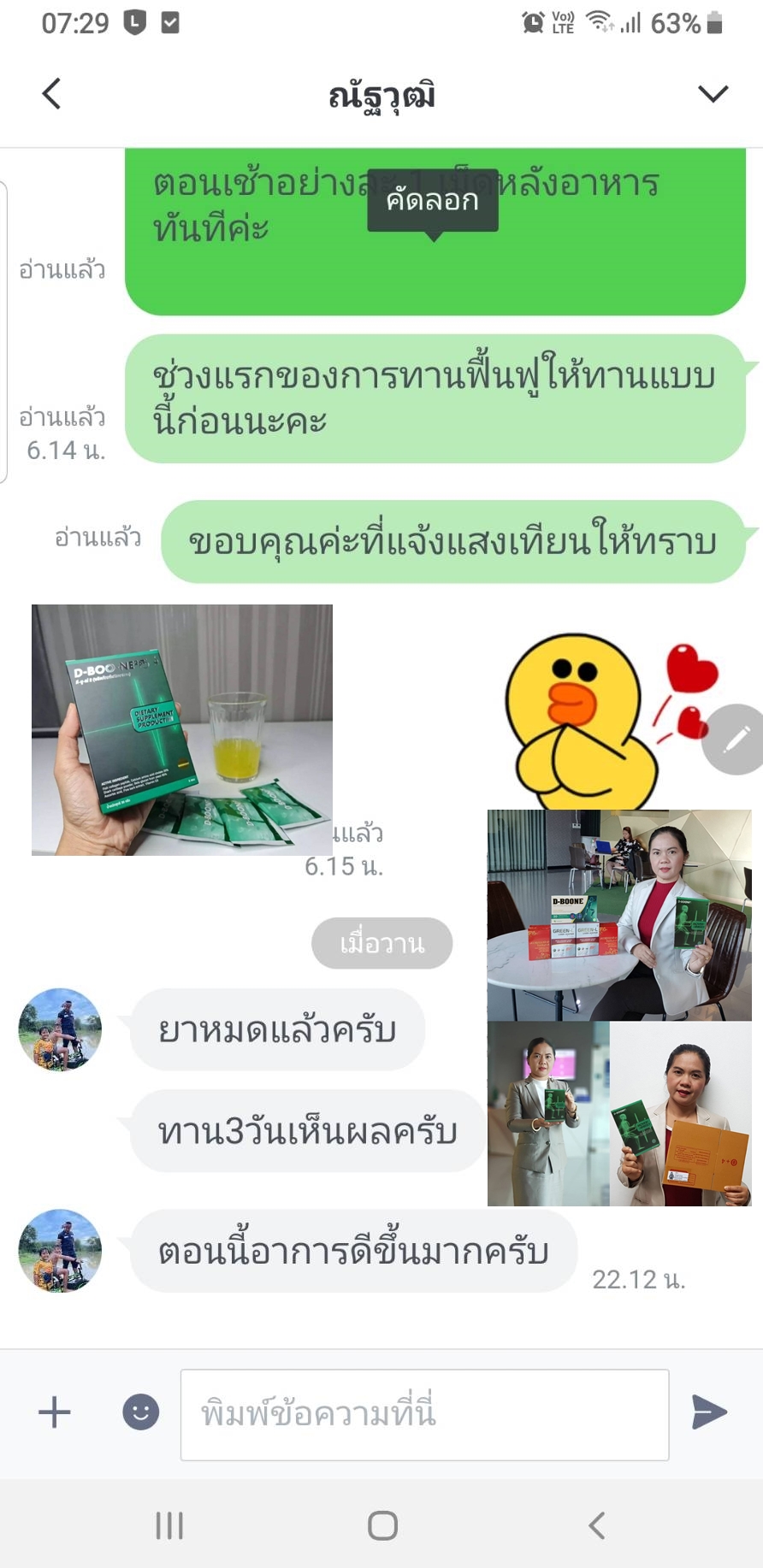Send the message with the arrow icon

point(709,1412)
